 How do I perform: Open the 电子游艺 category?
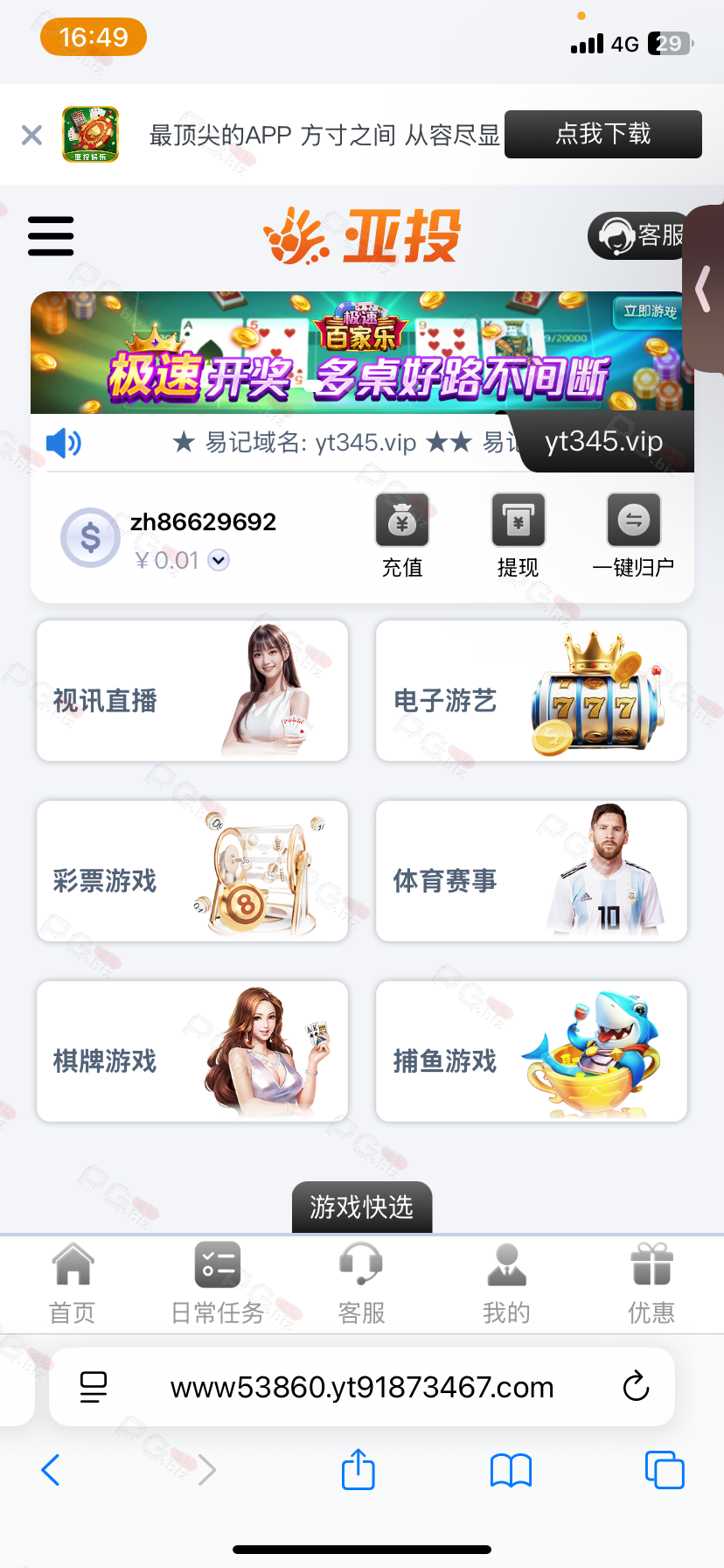(x=532, y=691)
